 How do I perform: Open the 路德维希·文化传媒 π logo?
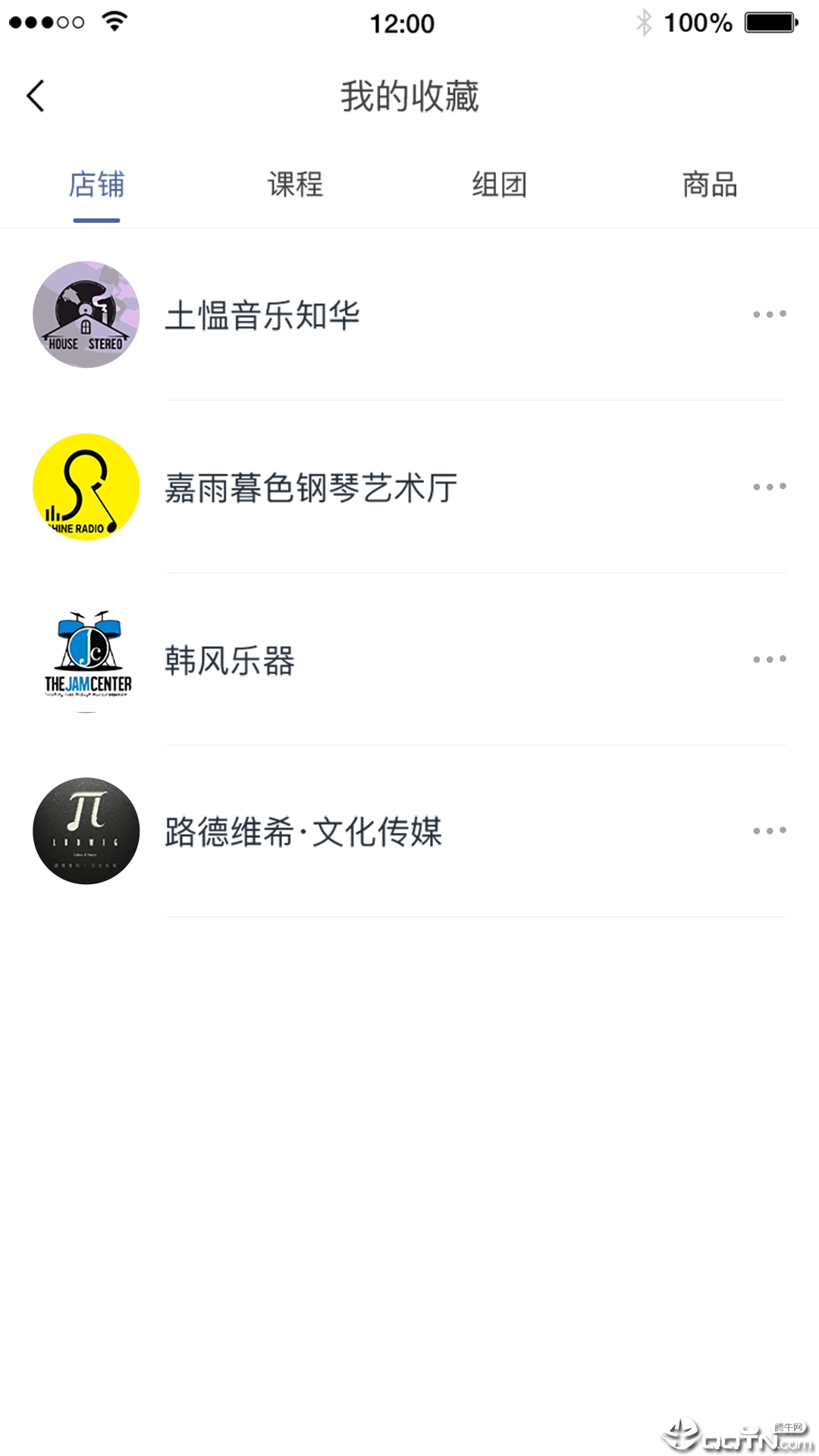coord(86,830)
